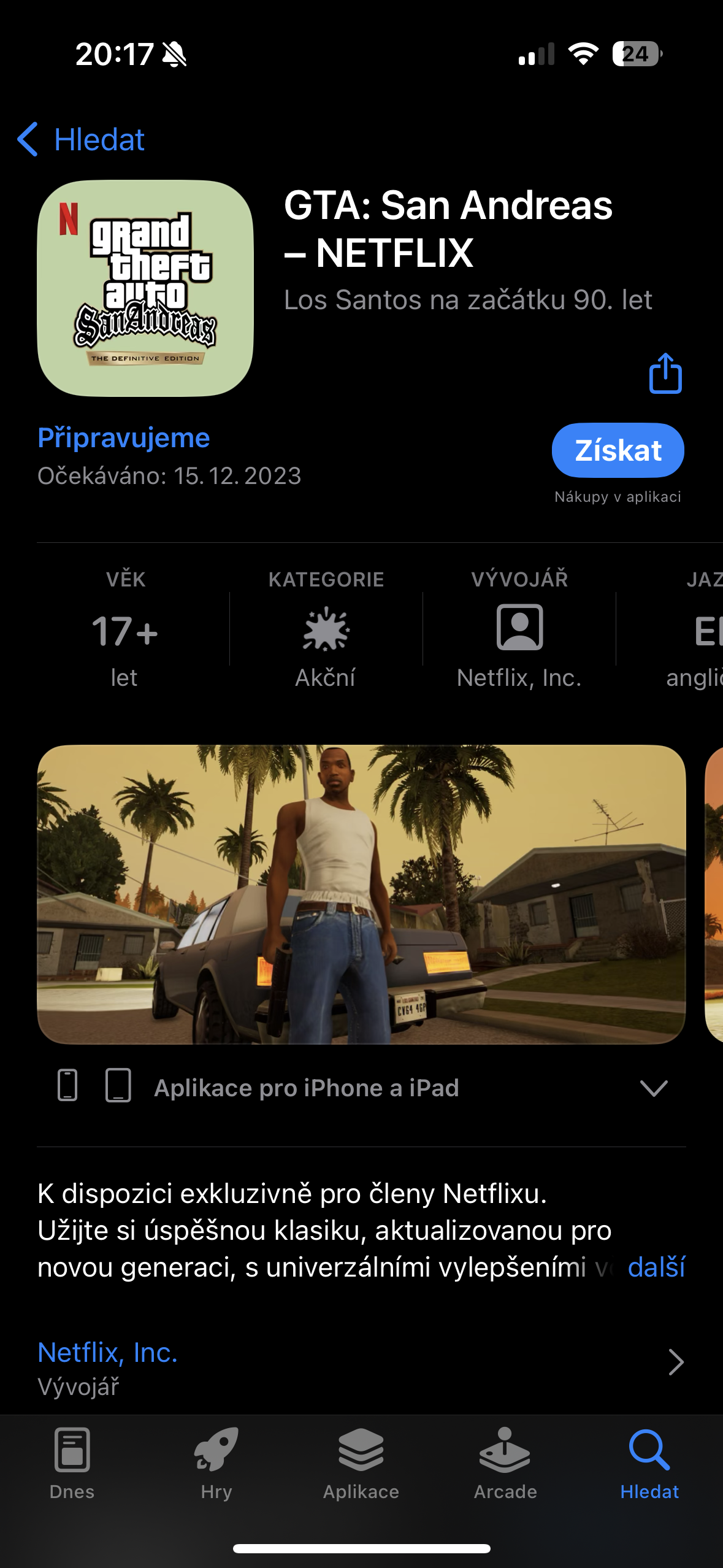Tap další to read full description
Viewport: 723px width, 1568px height.
pos(655,1266)
